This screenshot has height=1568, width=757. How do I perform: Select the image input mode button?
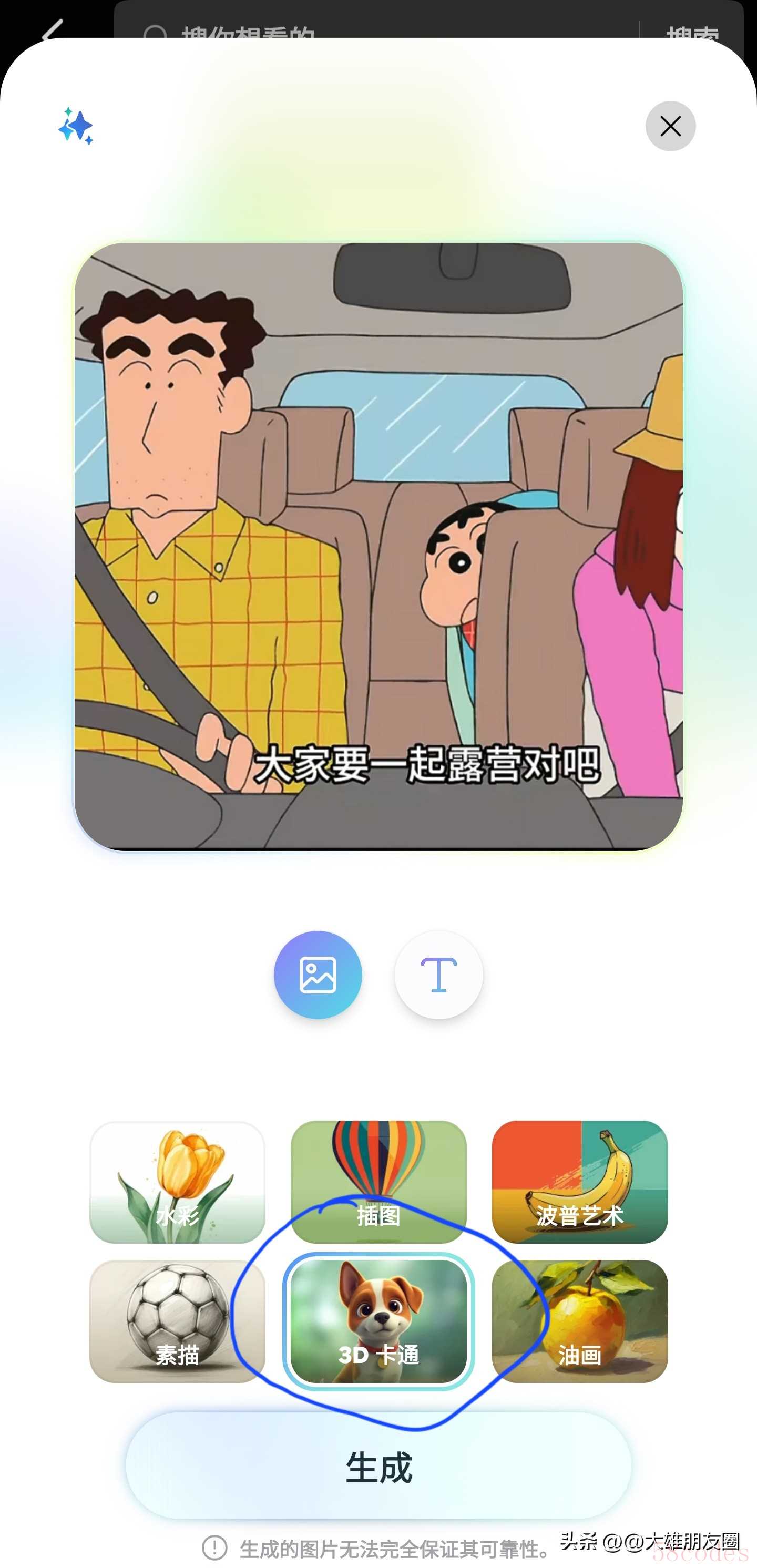pyautogui.click(x=318, y=975)
